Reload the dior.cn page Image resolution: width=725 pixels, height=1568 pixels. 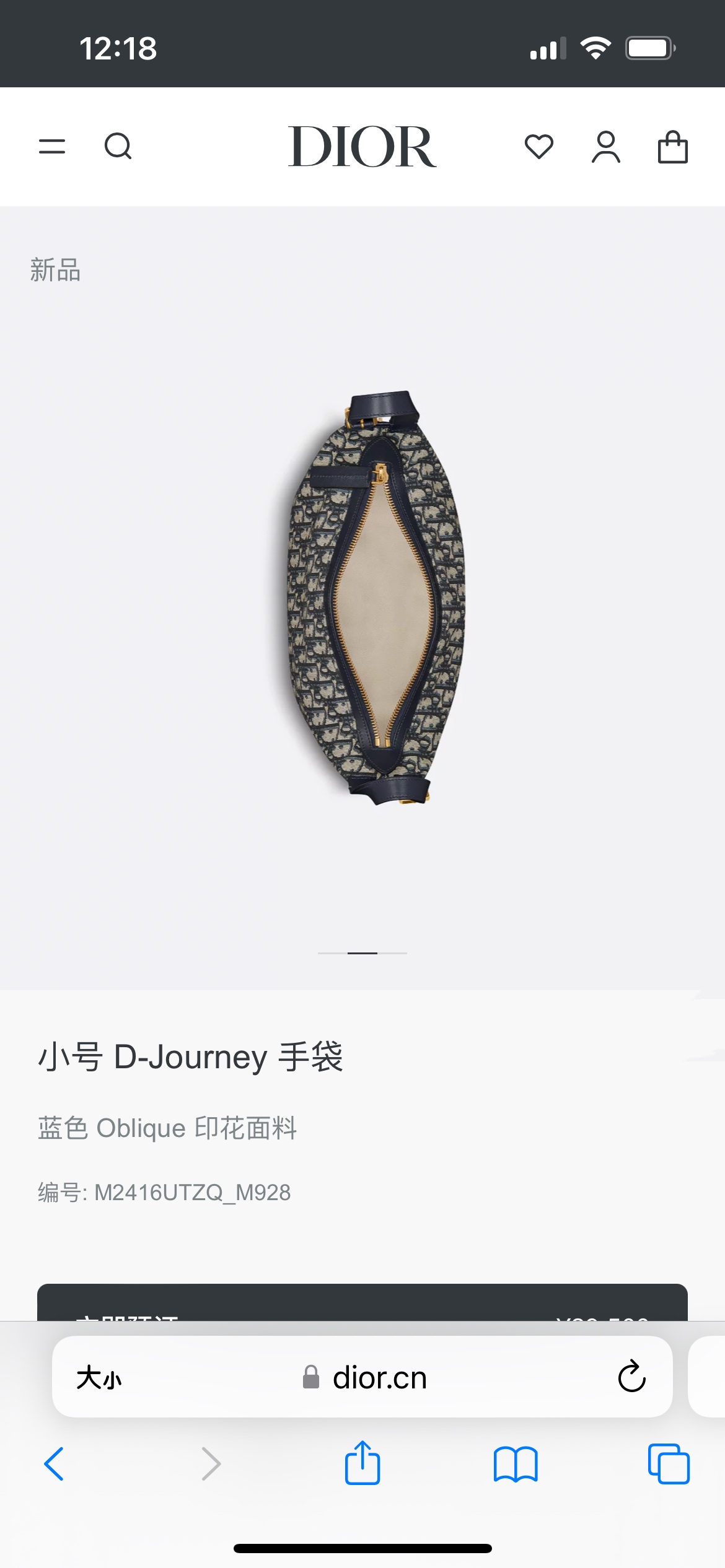pos(631,1378)
